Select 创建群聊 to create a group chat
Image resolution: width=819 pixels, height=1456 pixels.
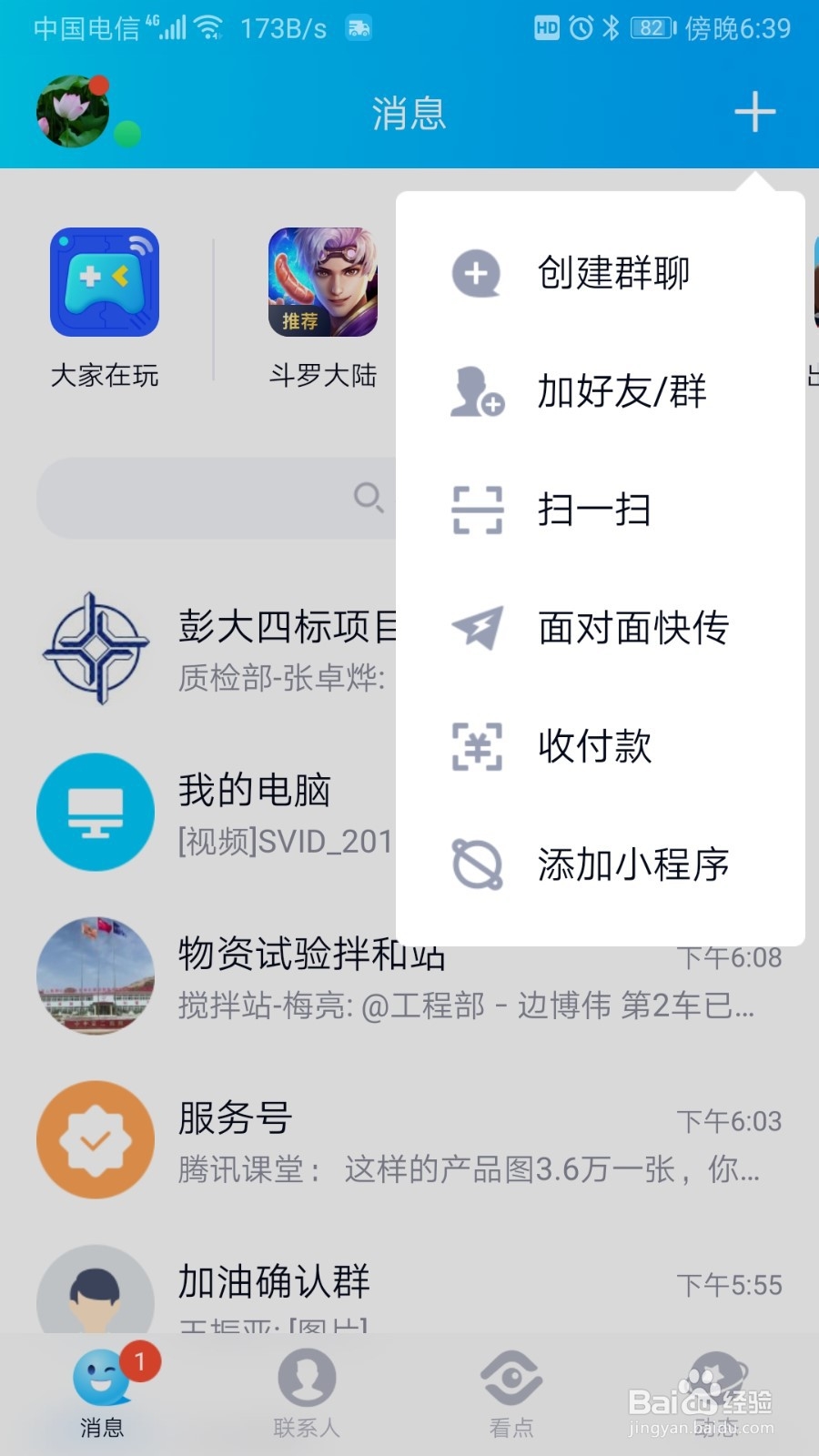[x=614, y=271]
